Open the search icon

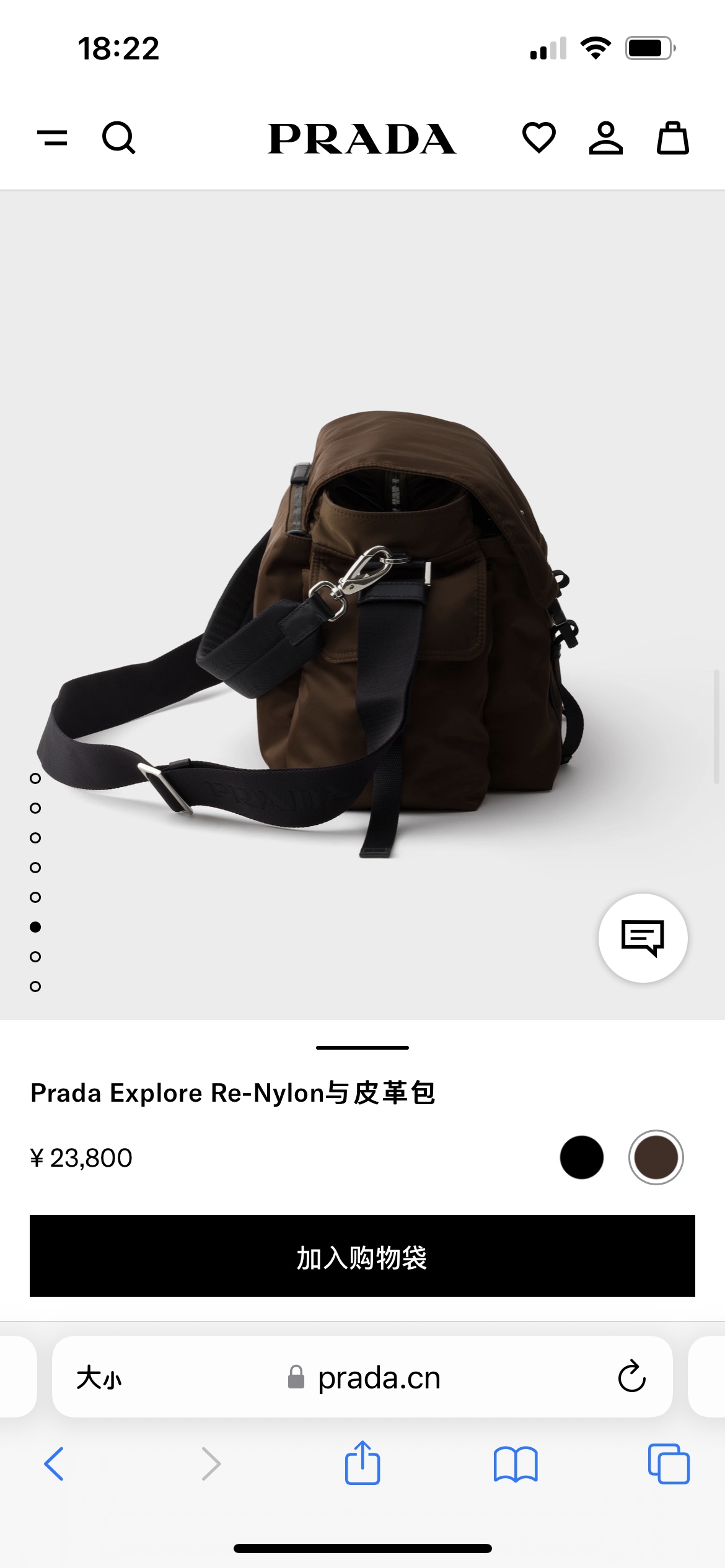[118, 137]
